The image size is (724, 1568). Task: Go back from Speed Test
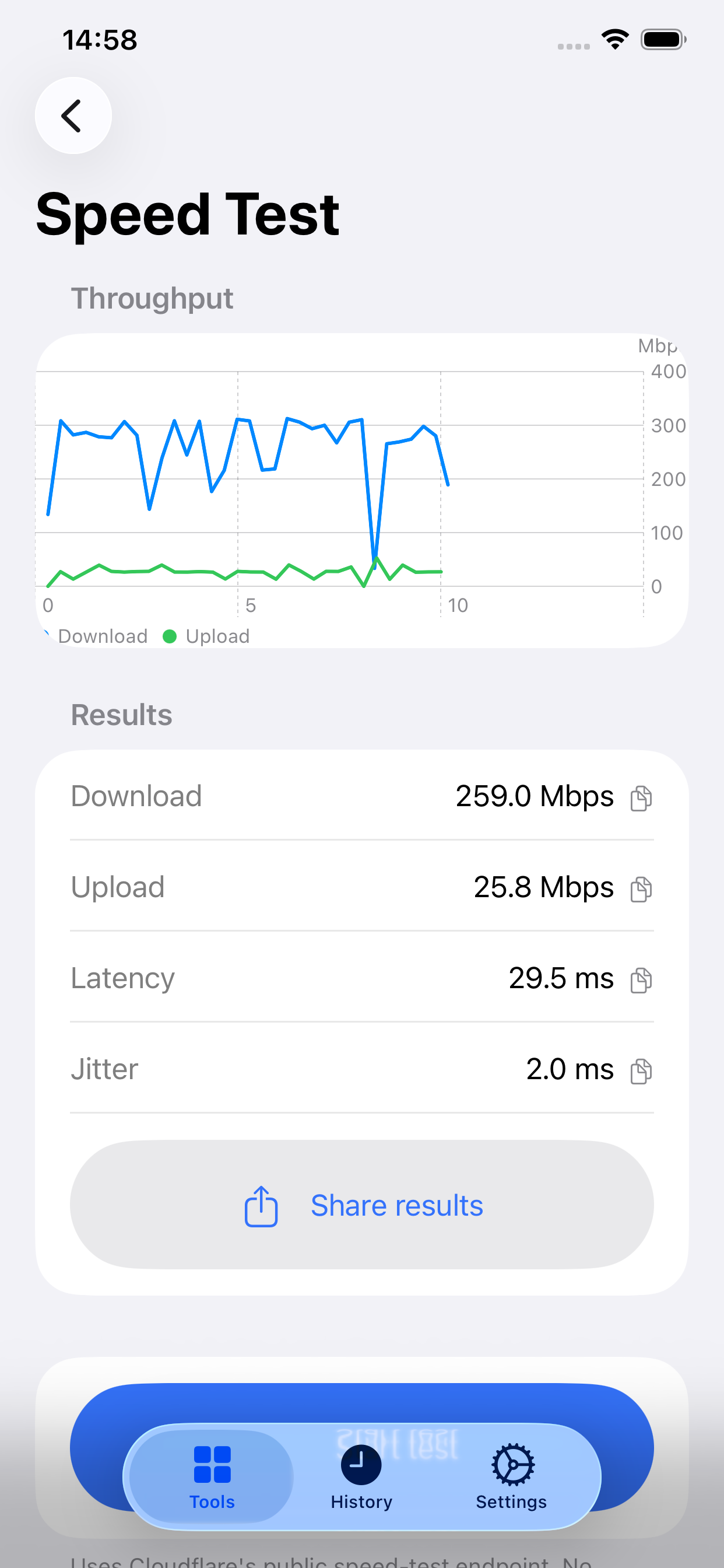[x=73, y=116]
